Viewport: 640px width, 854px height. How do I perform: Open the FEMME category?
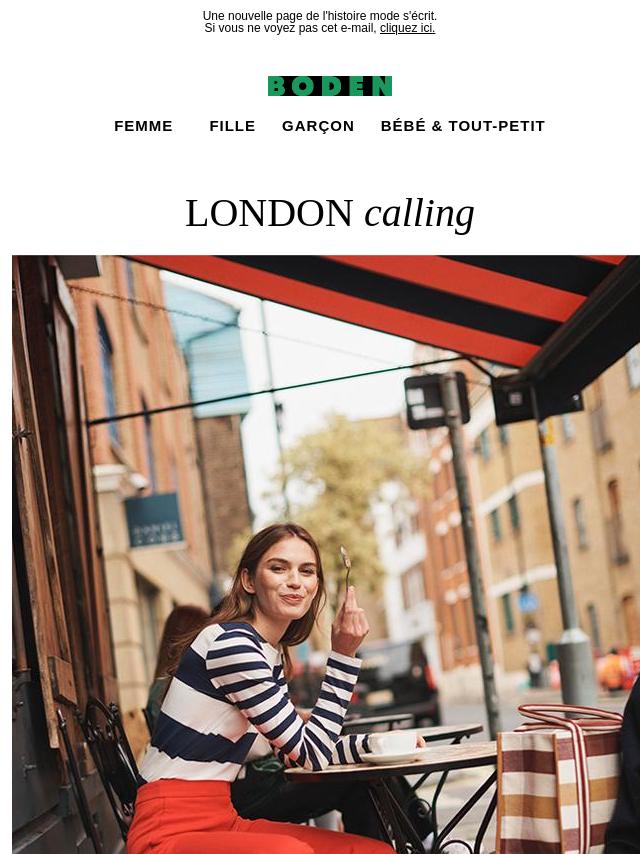coord(143,126)
